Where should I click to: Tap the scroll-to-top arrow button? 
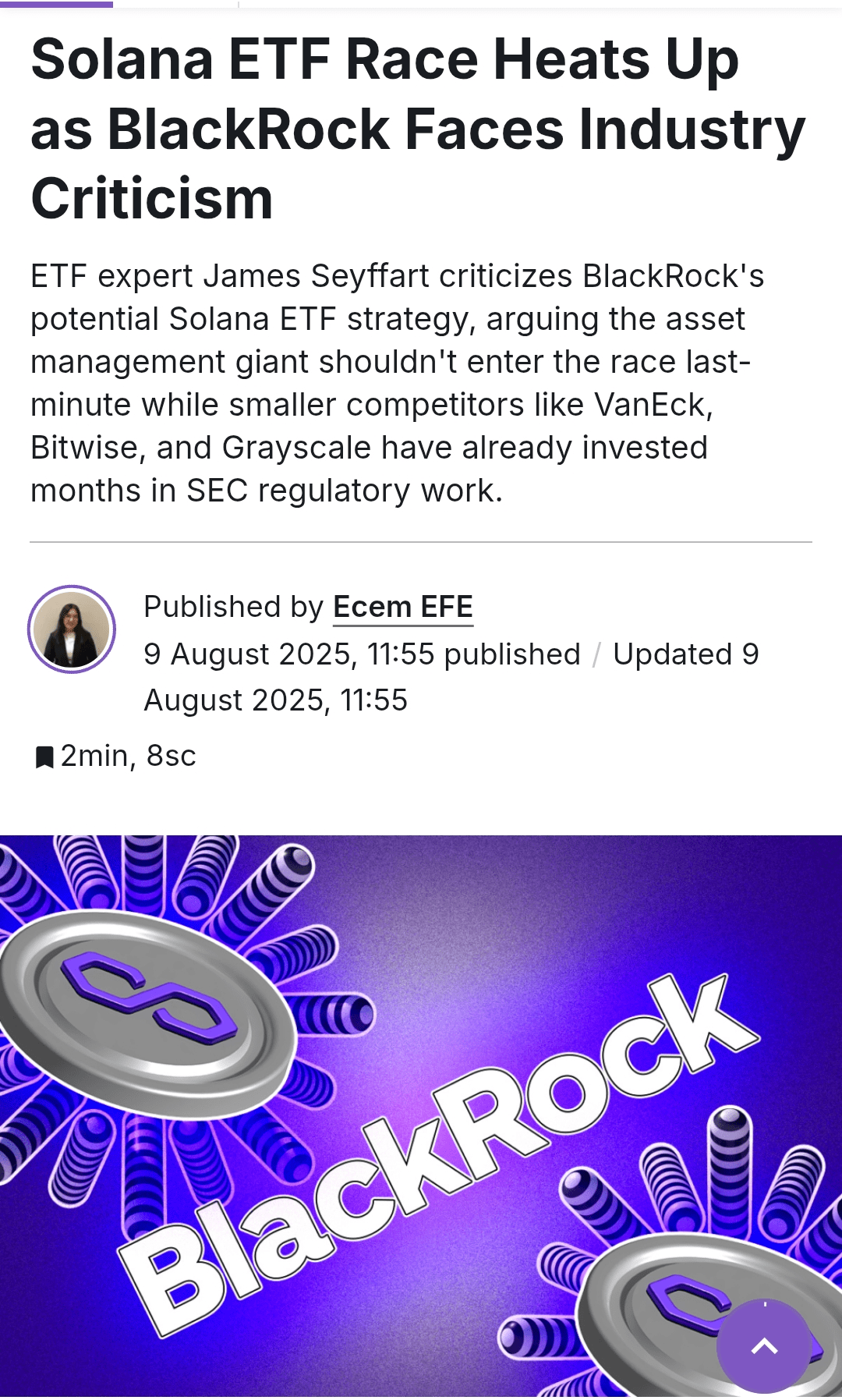[x=764, y=1346]
